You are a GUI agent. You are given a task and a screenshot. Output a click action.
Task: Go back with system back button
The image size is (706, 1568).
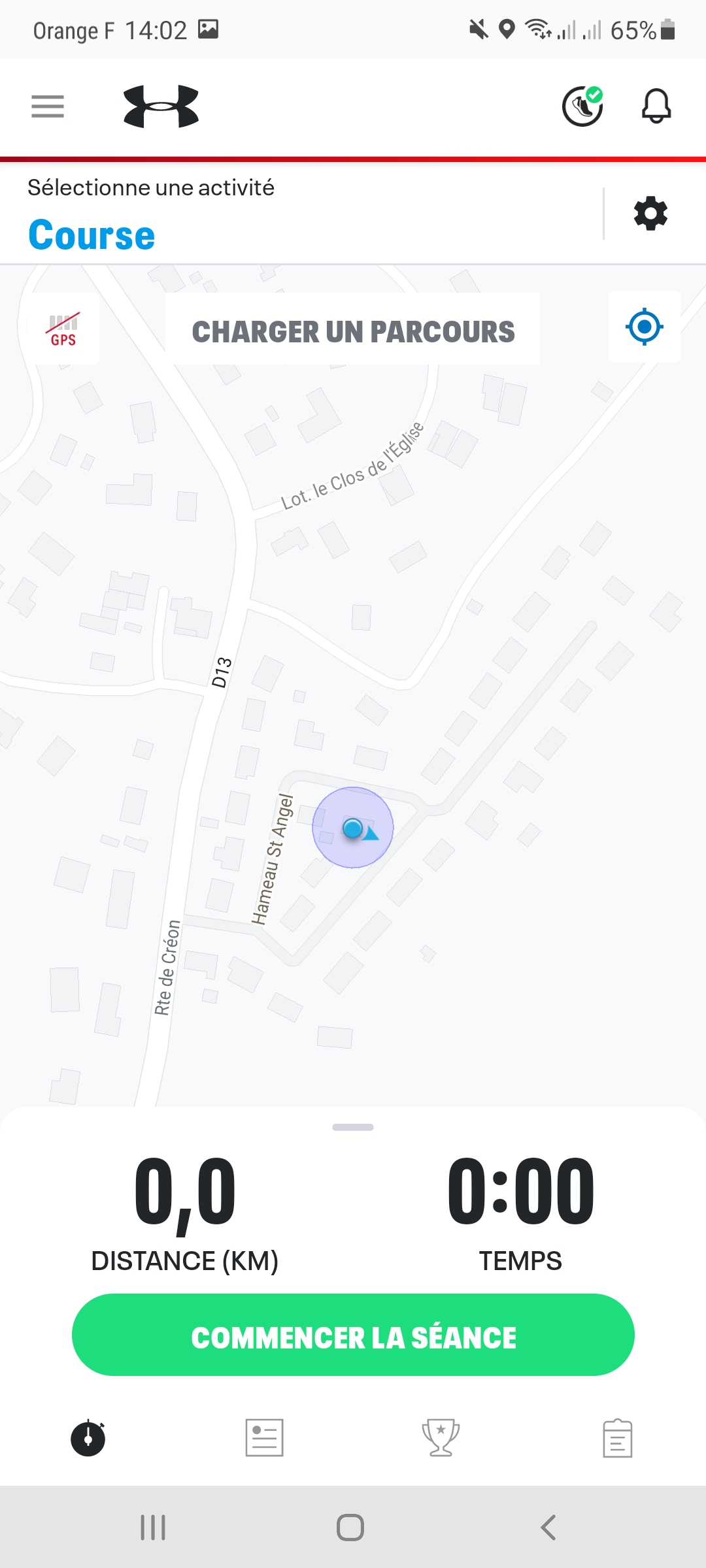(x=548, y=1527)
